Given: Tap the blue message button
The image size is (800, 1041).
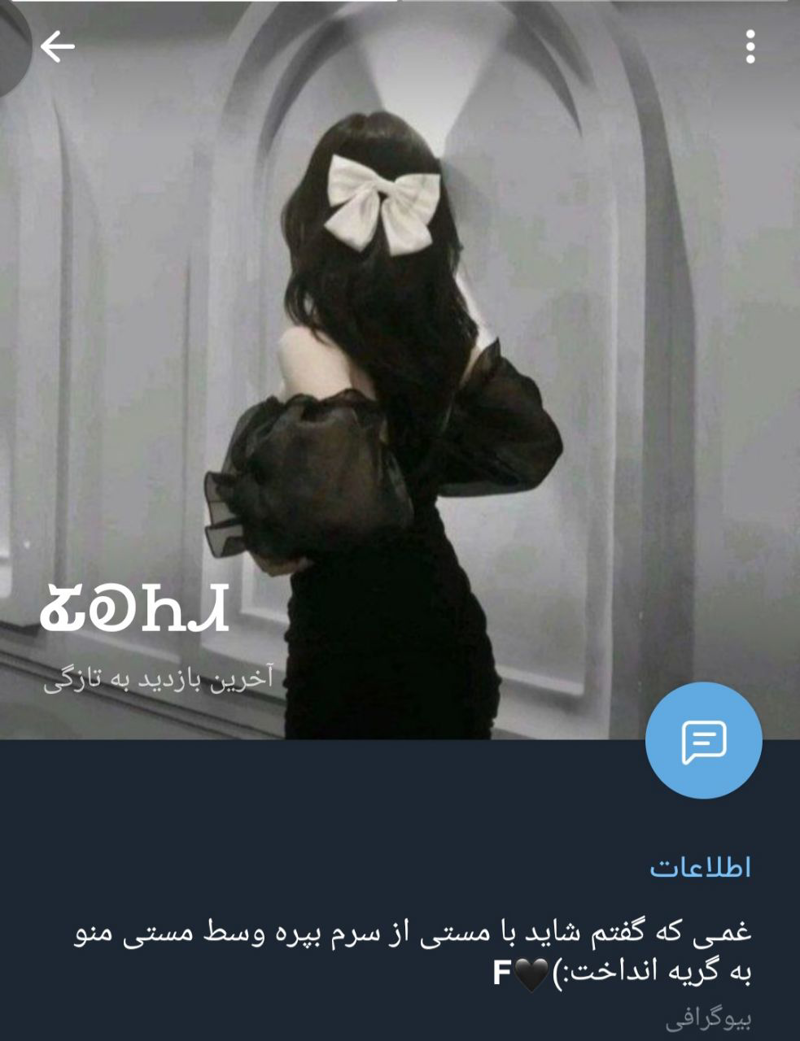Looking at the screenshot, I should click(x=703, y=741).
